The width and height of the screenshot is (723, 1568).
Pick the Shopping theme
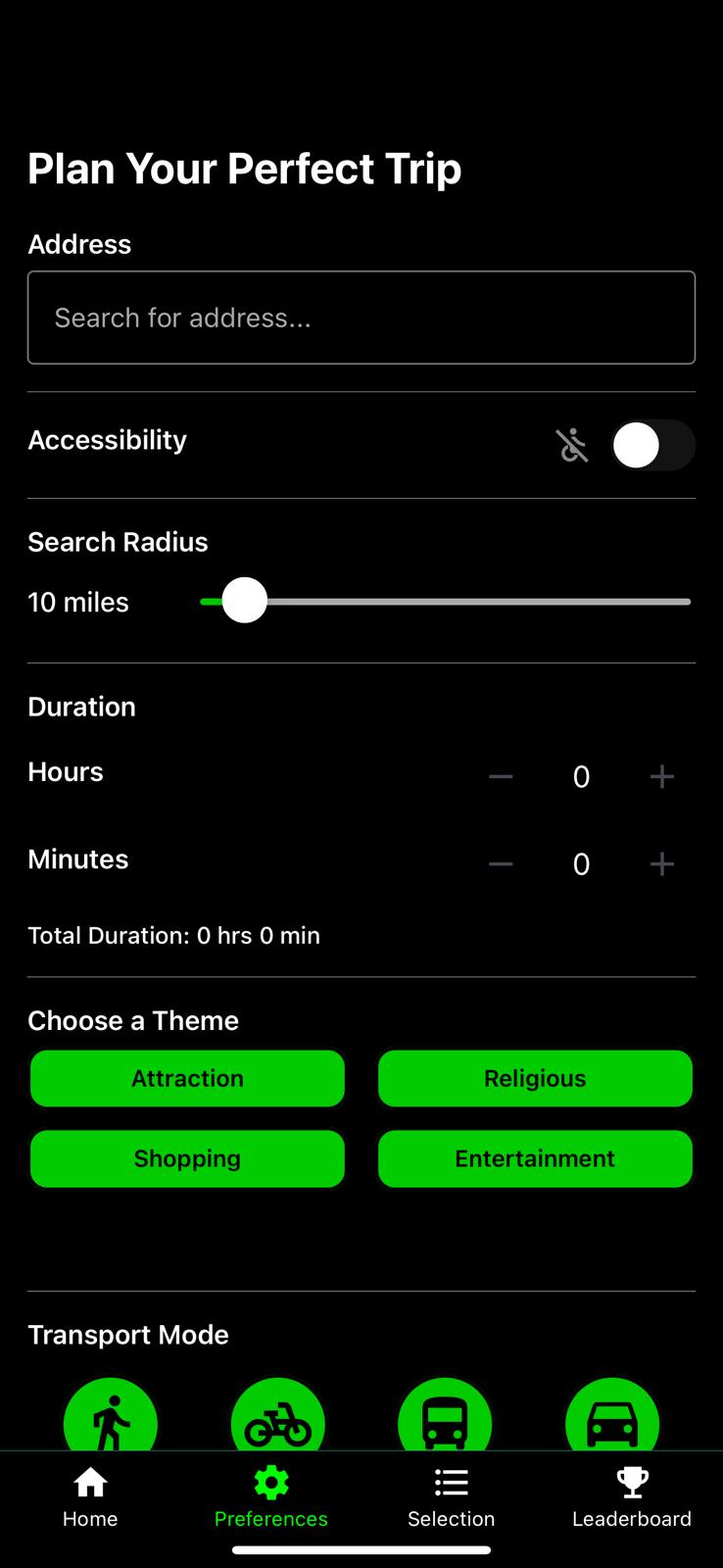click(187, 1158)
